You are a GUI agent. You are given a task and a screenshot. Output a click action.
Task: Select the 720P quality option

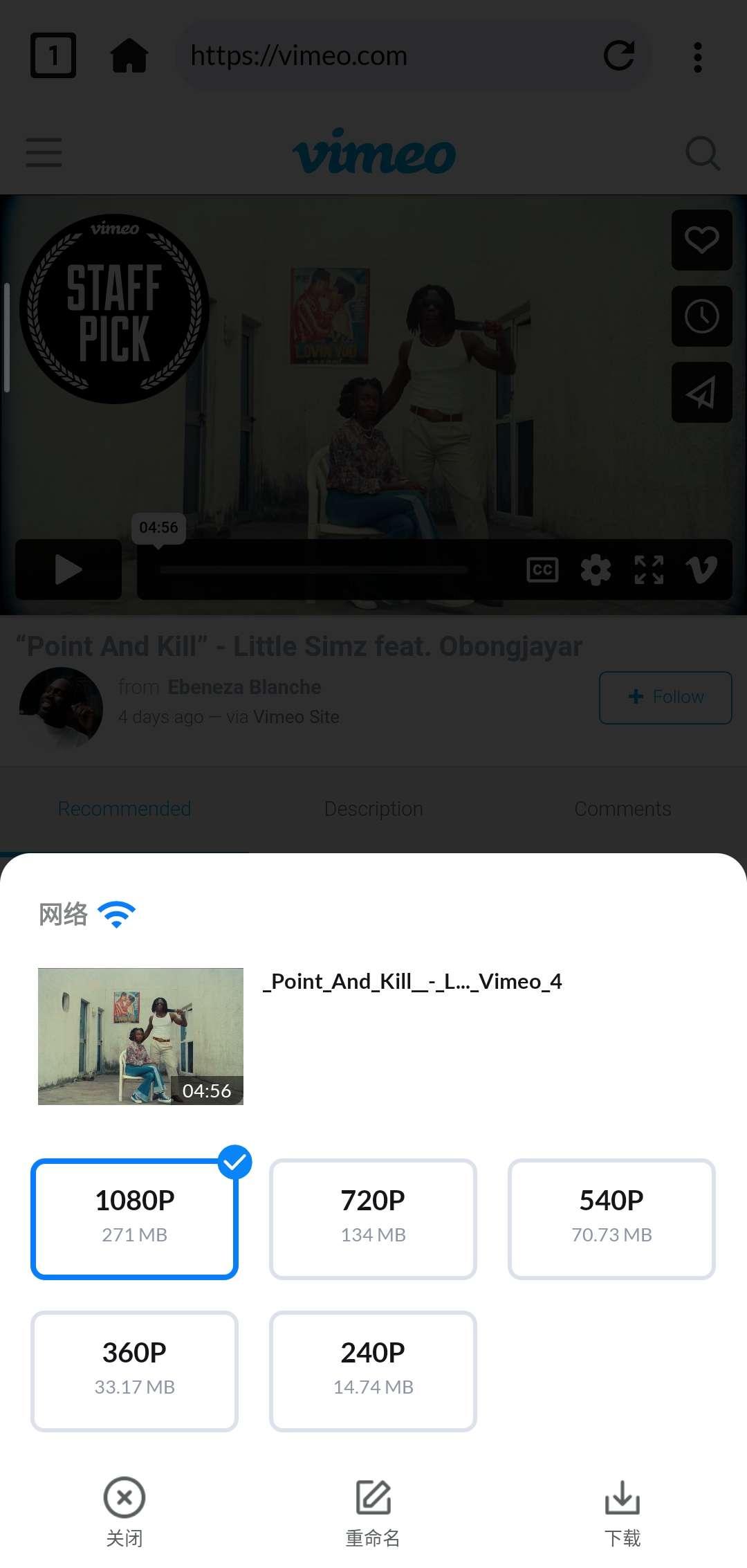point(373,1219)
